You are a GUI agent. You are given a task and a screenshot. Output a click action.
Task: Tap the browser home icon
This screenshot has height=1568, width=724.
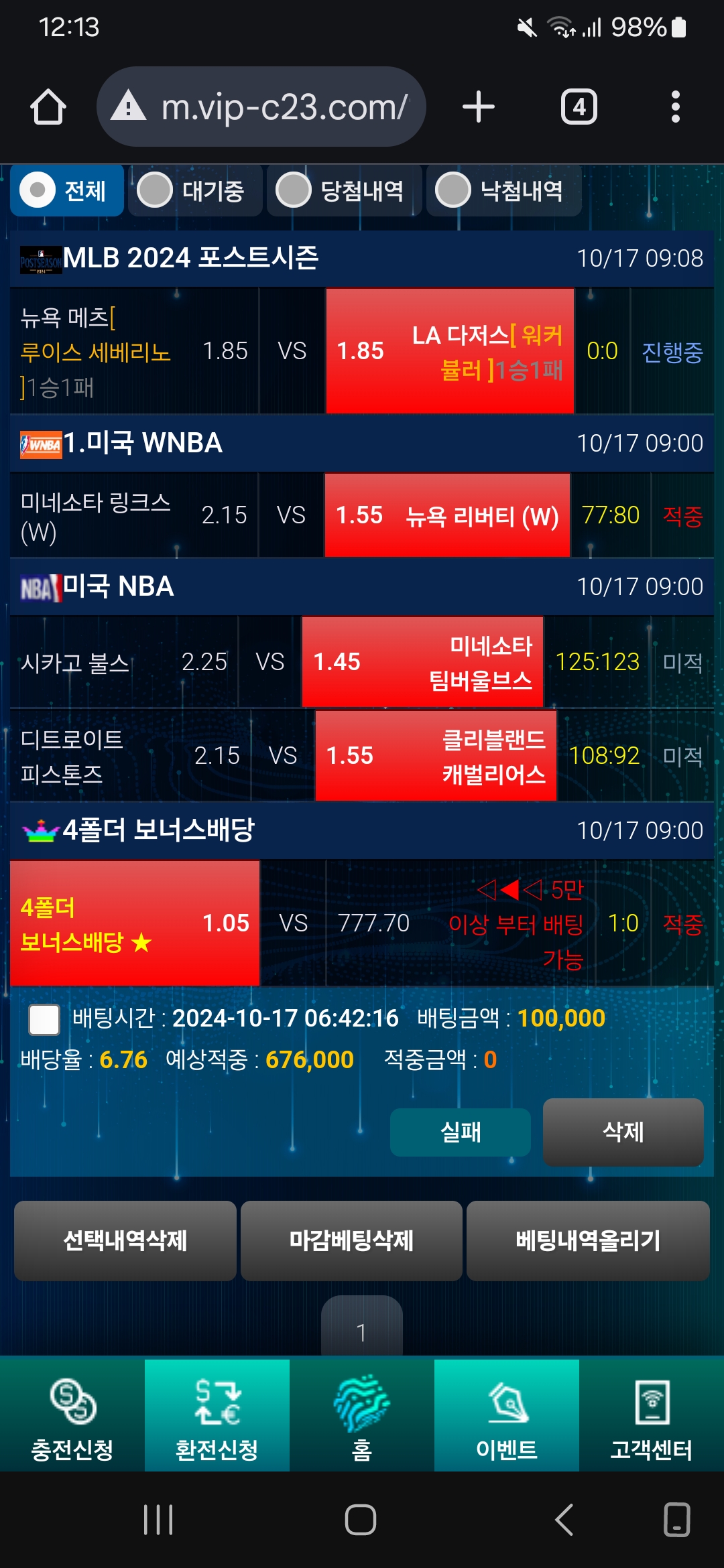click(48, 107)
